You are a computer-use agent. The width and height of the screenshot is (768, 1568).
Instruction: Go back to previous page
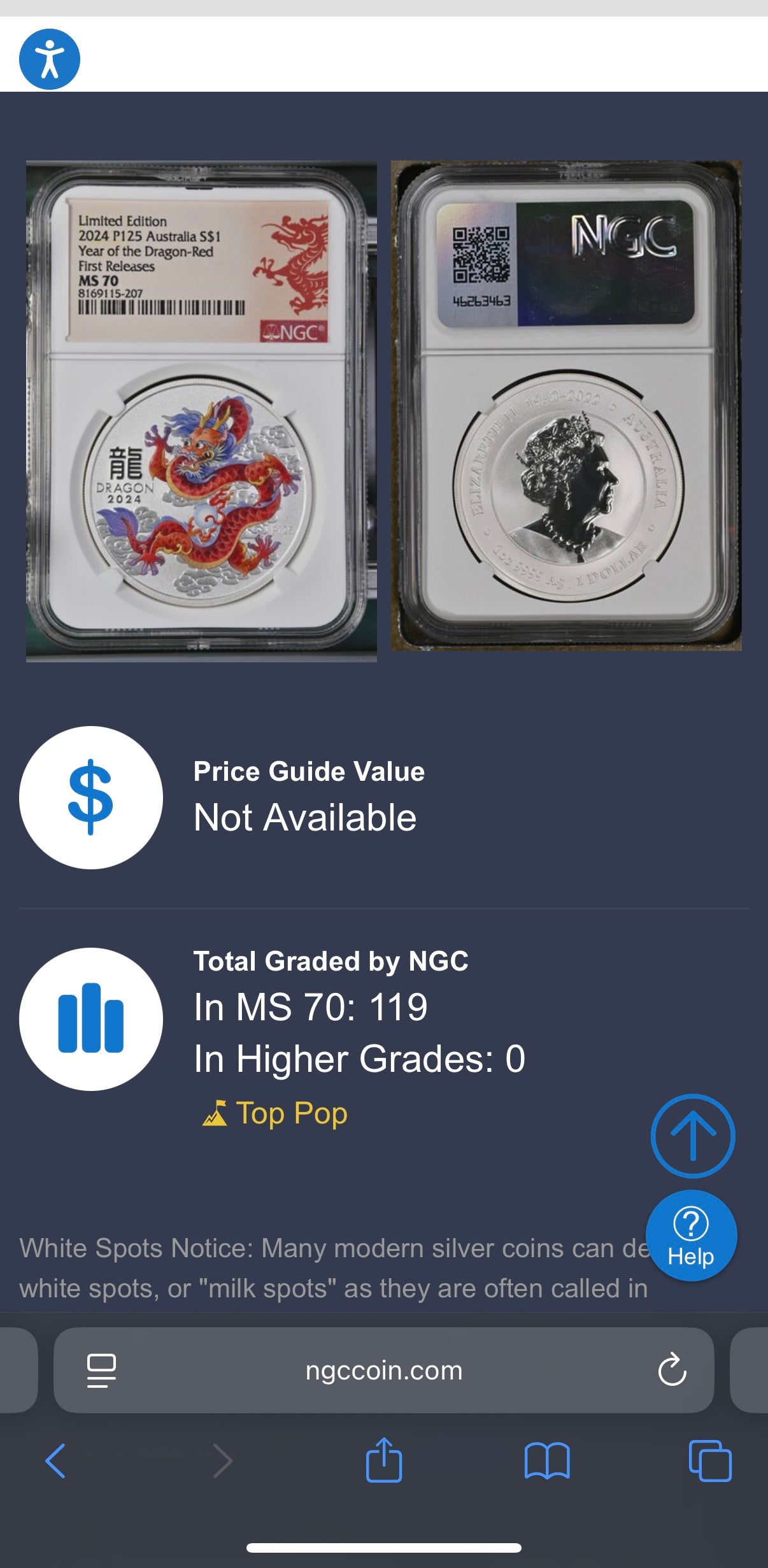55,1460
